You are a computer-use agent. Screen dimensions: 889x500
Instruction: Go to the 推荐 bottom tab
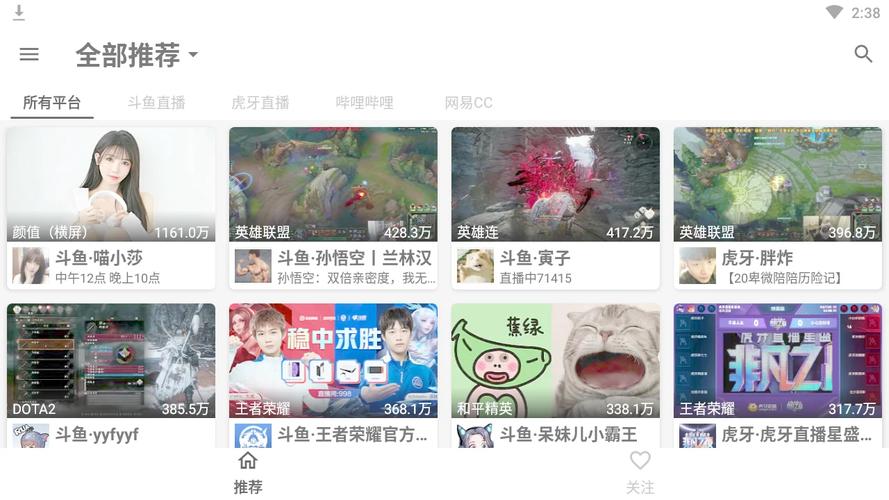[248, 473]
